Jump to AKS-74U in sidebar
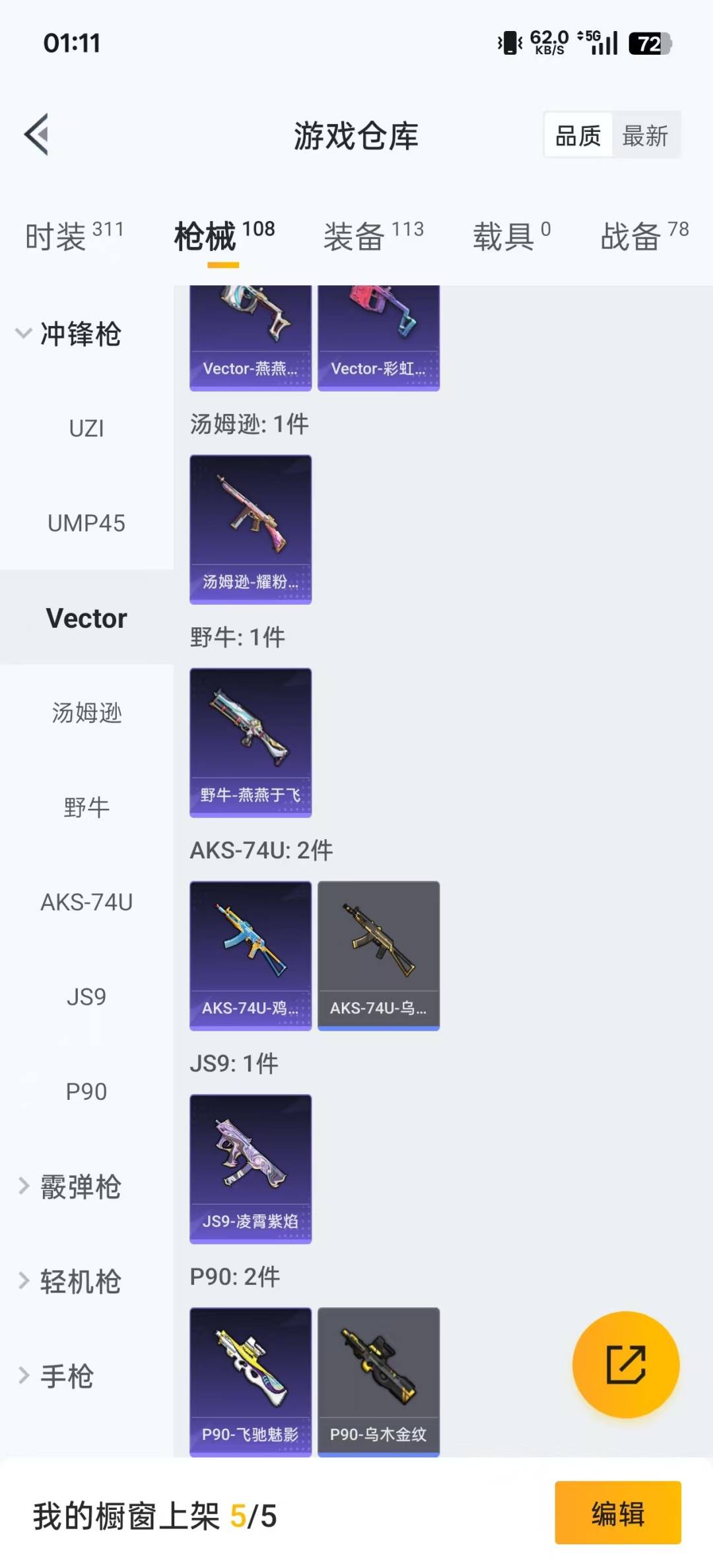 (x=86, y=902)
